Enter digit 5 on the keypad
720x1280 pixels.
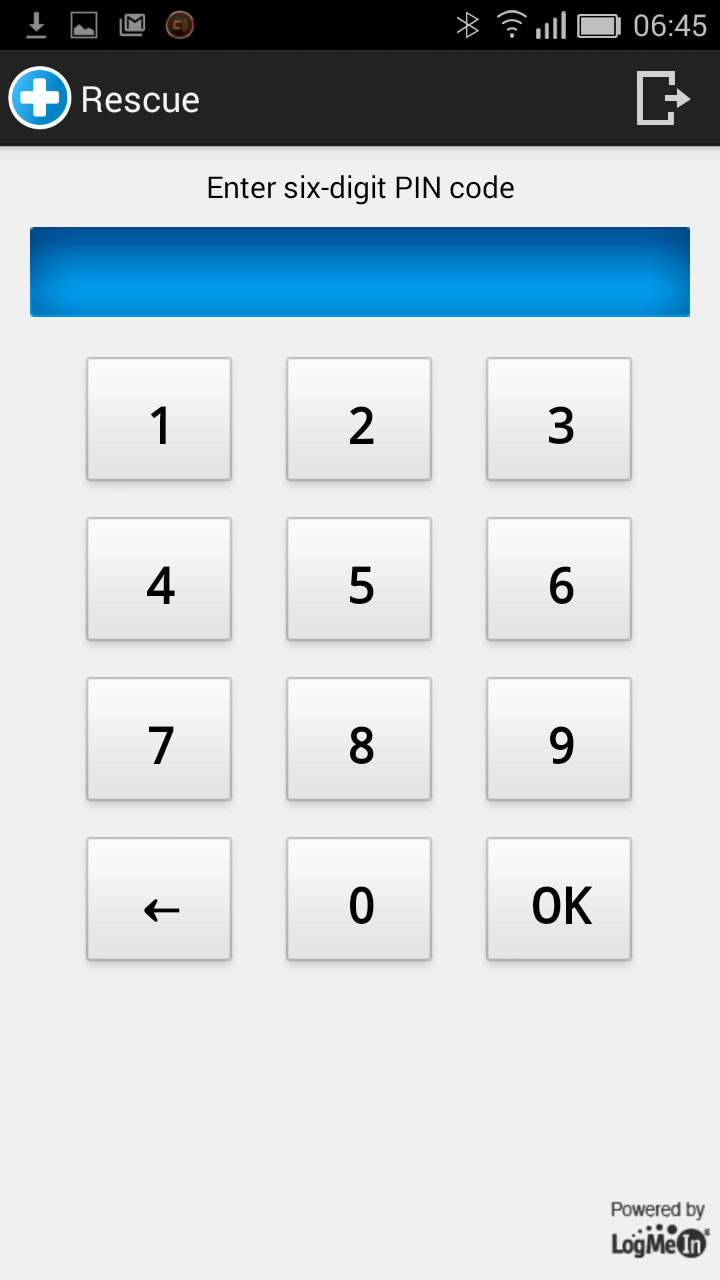tap(359, 579)
